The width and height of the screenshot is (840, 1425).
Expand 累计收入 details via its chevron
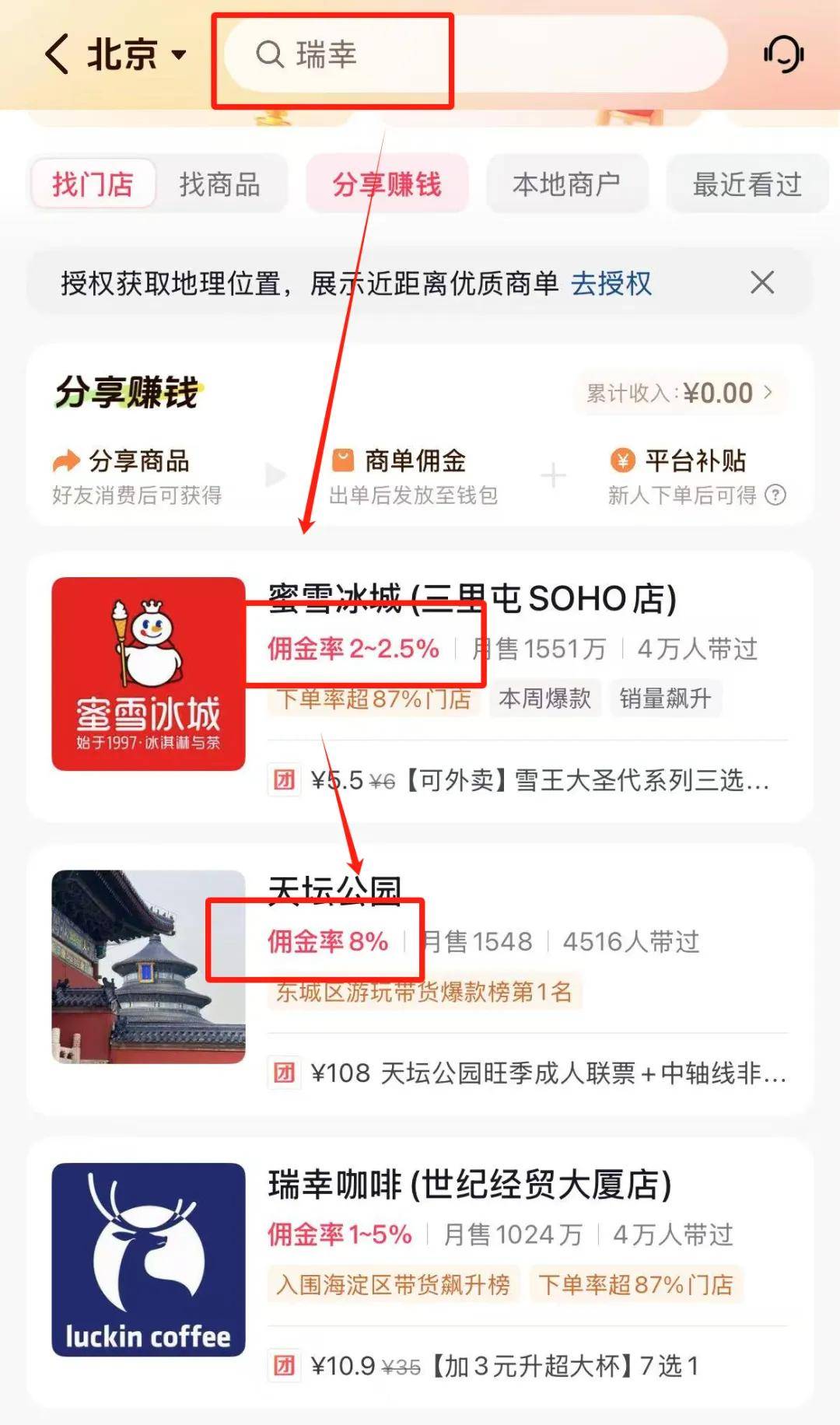click(767, 393)
